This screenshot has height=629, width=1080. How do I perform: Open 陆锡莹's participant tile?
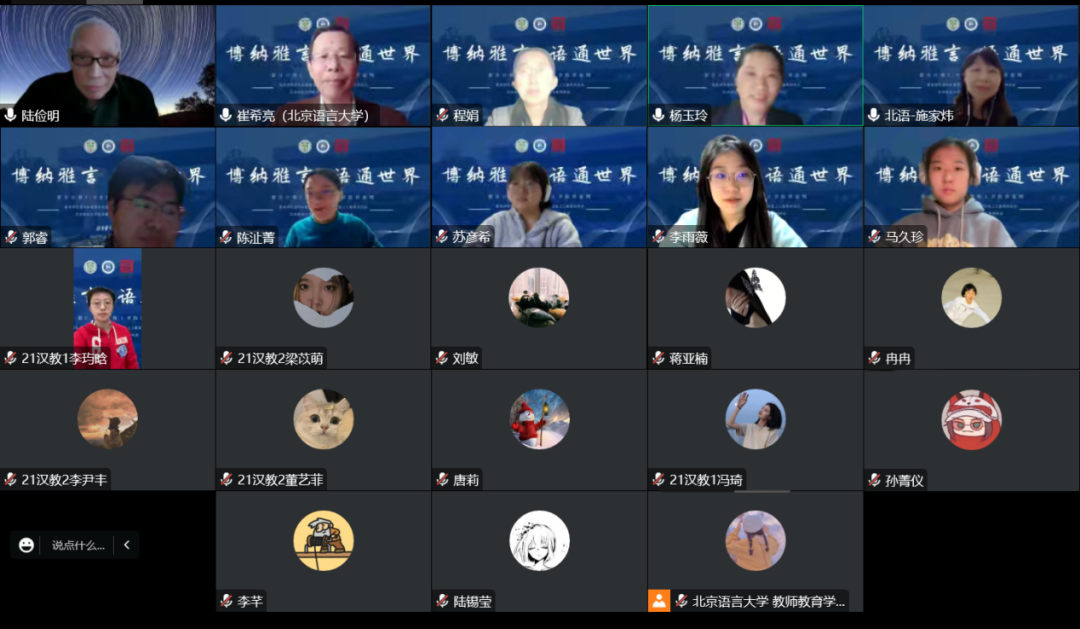539,550
